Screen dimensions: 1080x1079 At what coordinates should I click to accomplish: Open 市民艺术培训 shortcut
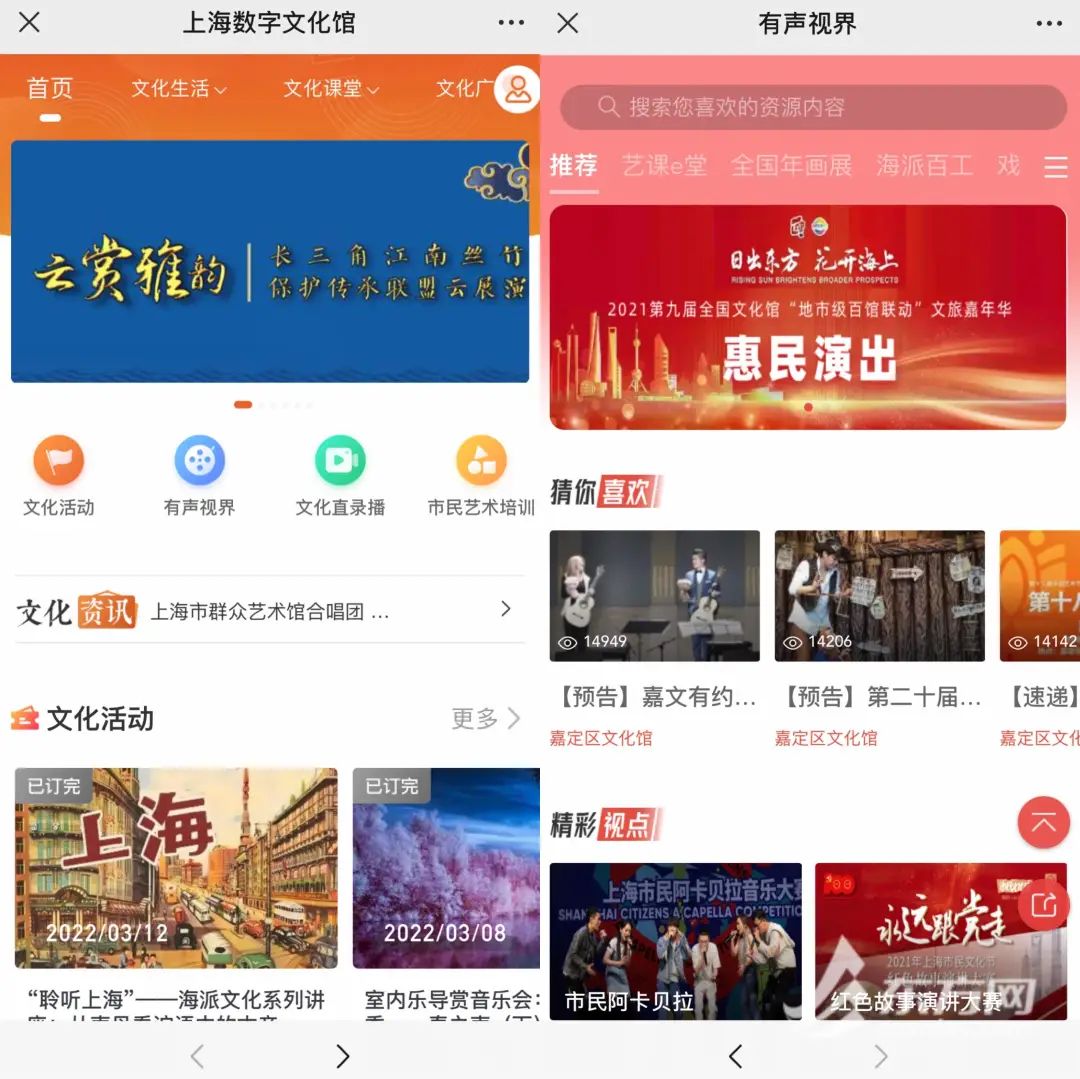click(x=481, y=461)
